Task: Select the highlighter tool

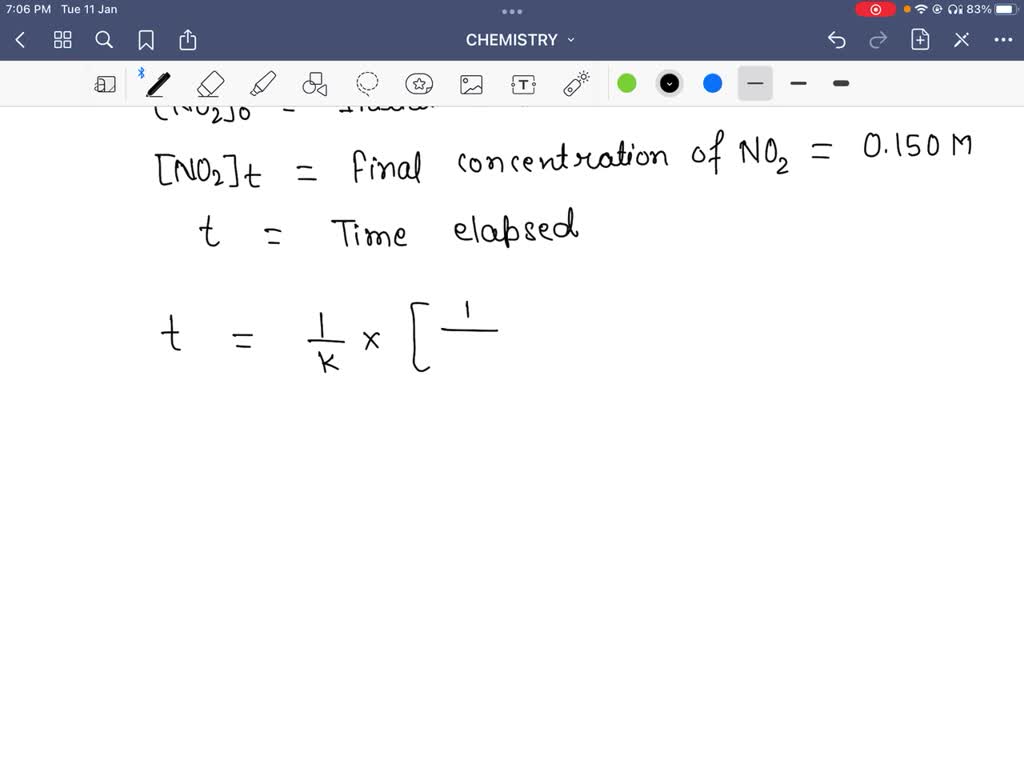Action: click(x=263, y=84)
